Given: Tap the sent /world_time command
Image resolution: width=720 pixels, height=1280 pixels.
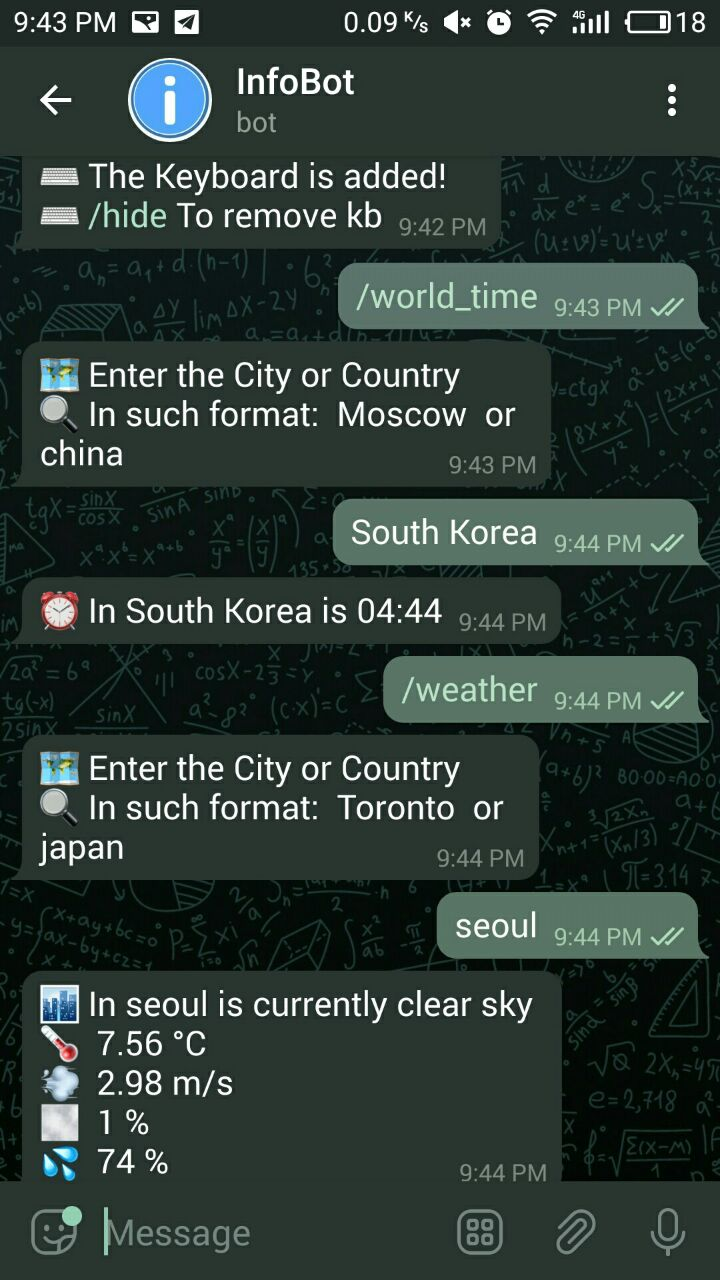Looking at the screenshot, I should click(447, 297).
